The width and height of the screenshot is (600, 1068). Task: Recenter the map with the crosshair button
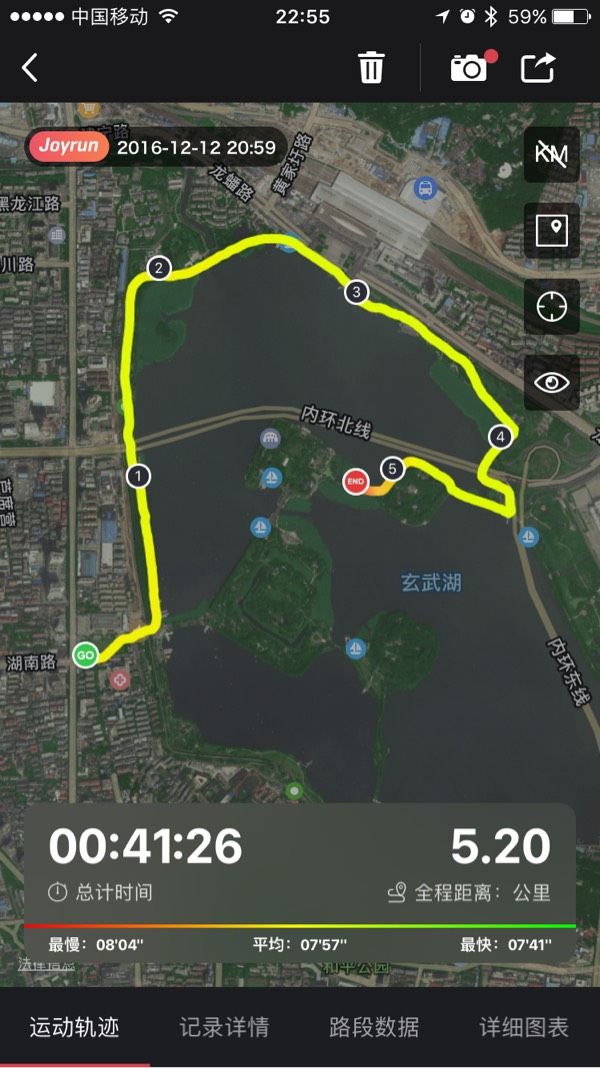coord(552,307)
